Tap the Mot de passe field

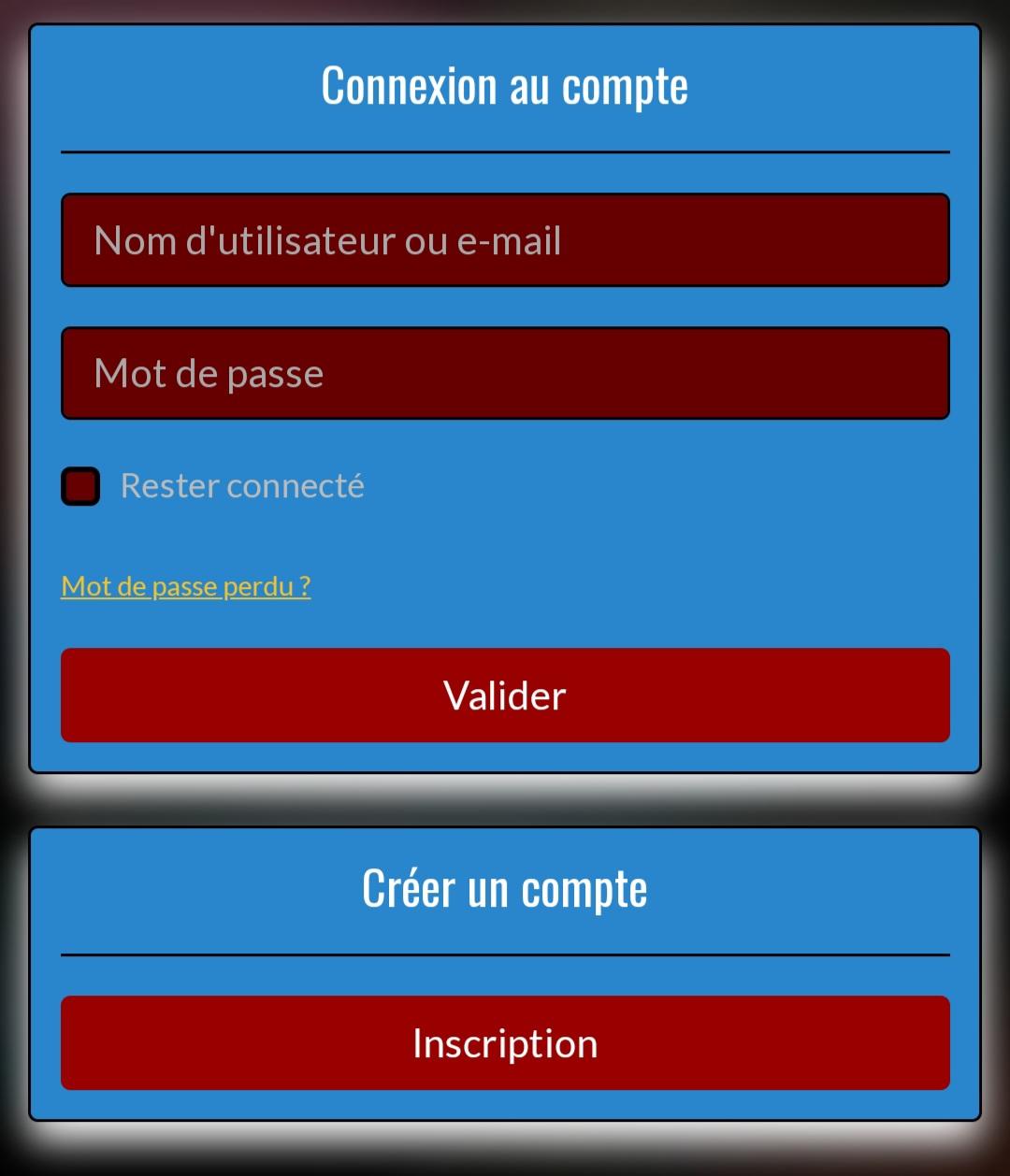(505, 373)
